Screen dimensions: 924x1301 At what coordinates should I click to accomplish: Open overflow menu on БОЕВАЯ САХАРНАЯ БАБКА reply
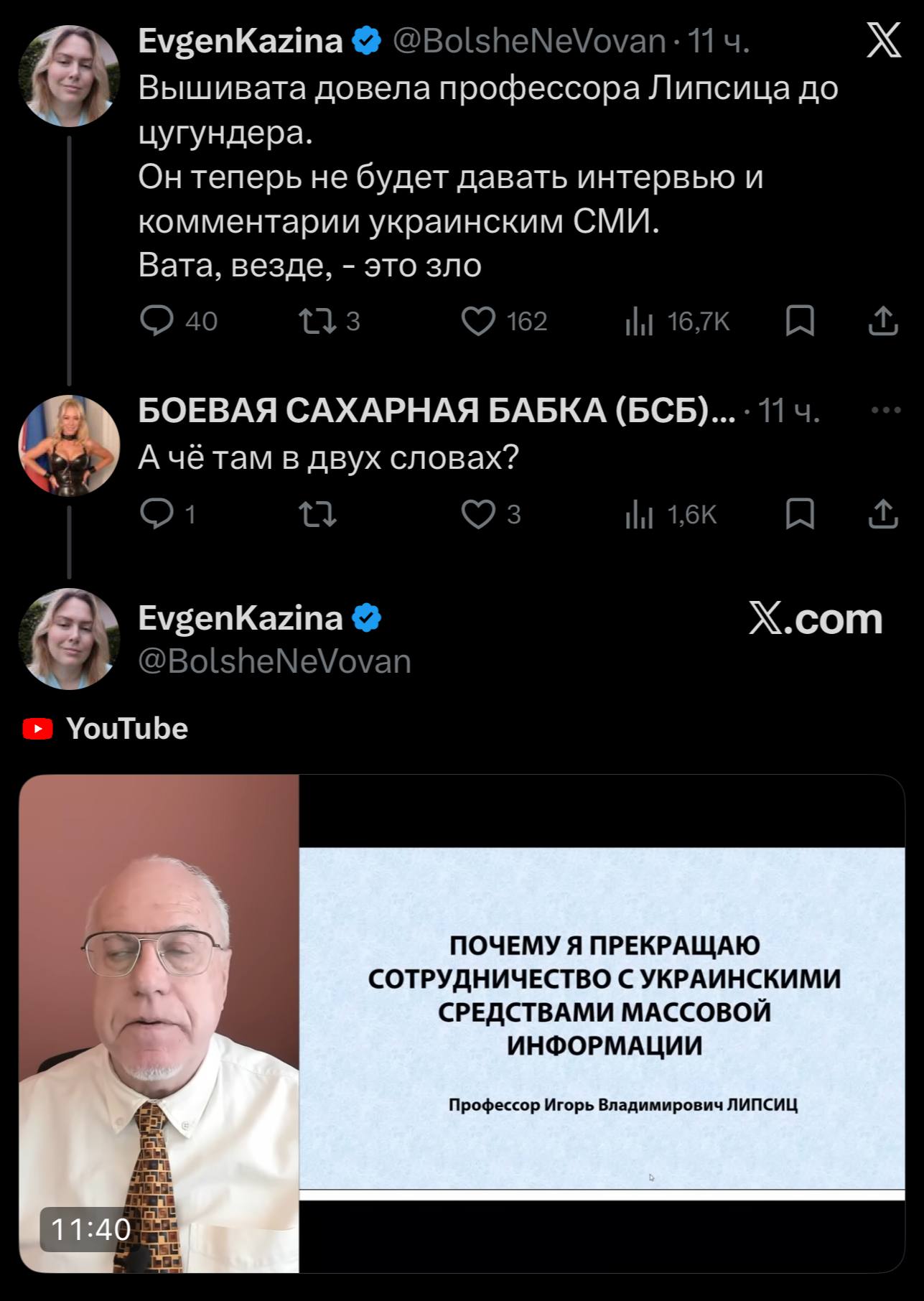(885, 411)
